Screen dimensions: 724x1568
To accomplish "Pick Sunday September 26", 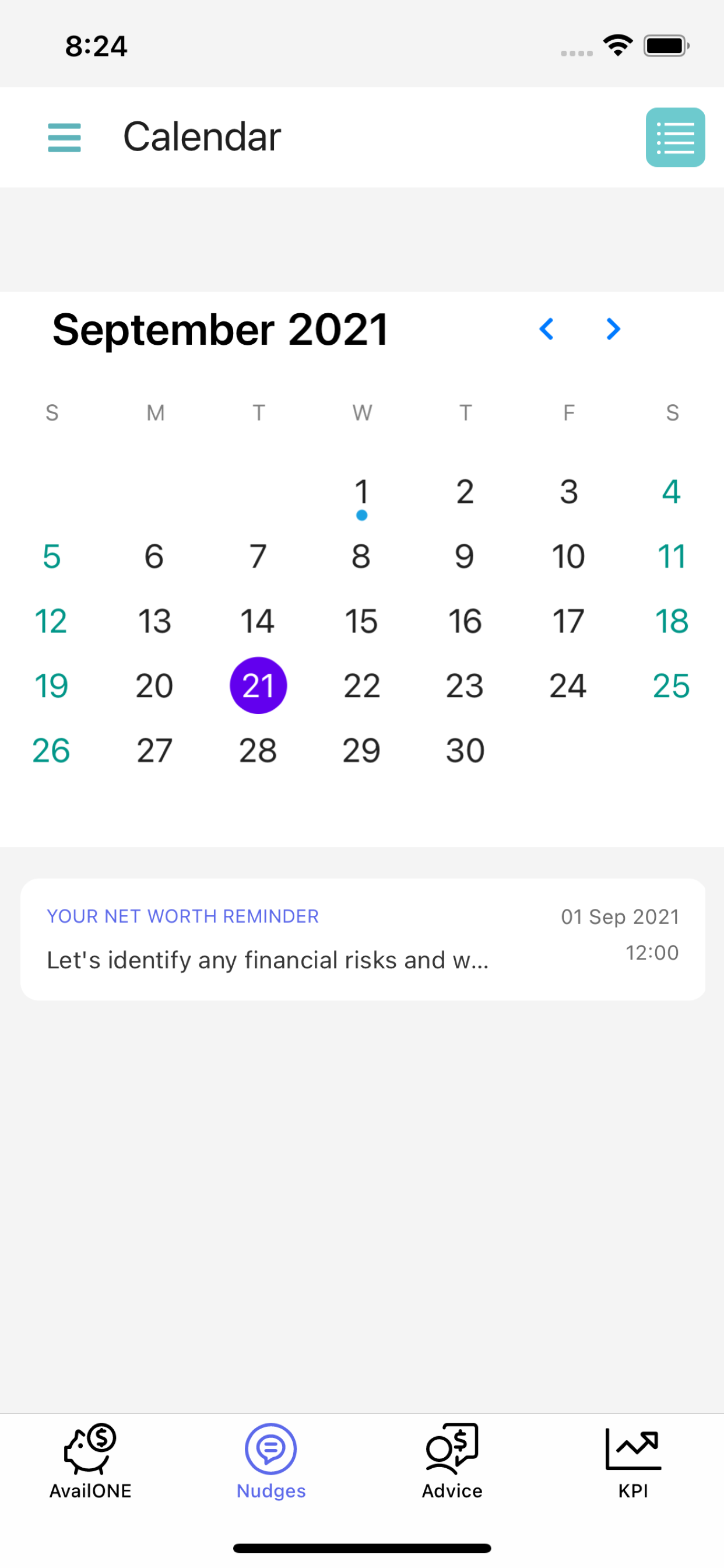I will (51, 750).
